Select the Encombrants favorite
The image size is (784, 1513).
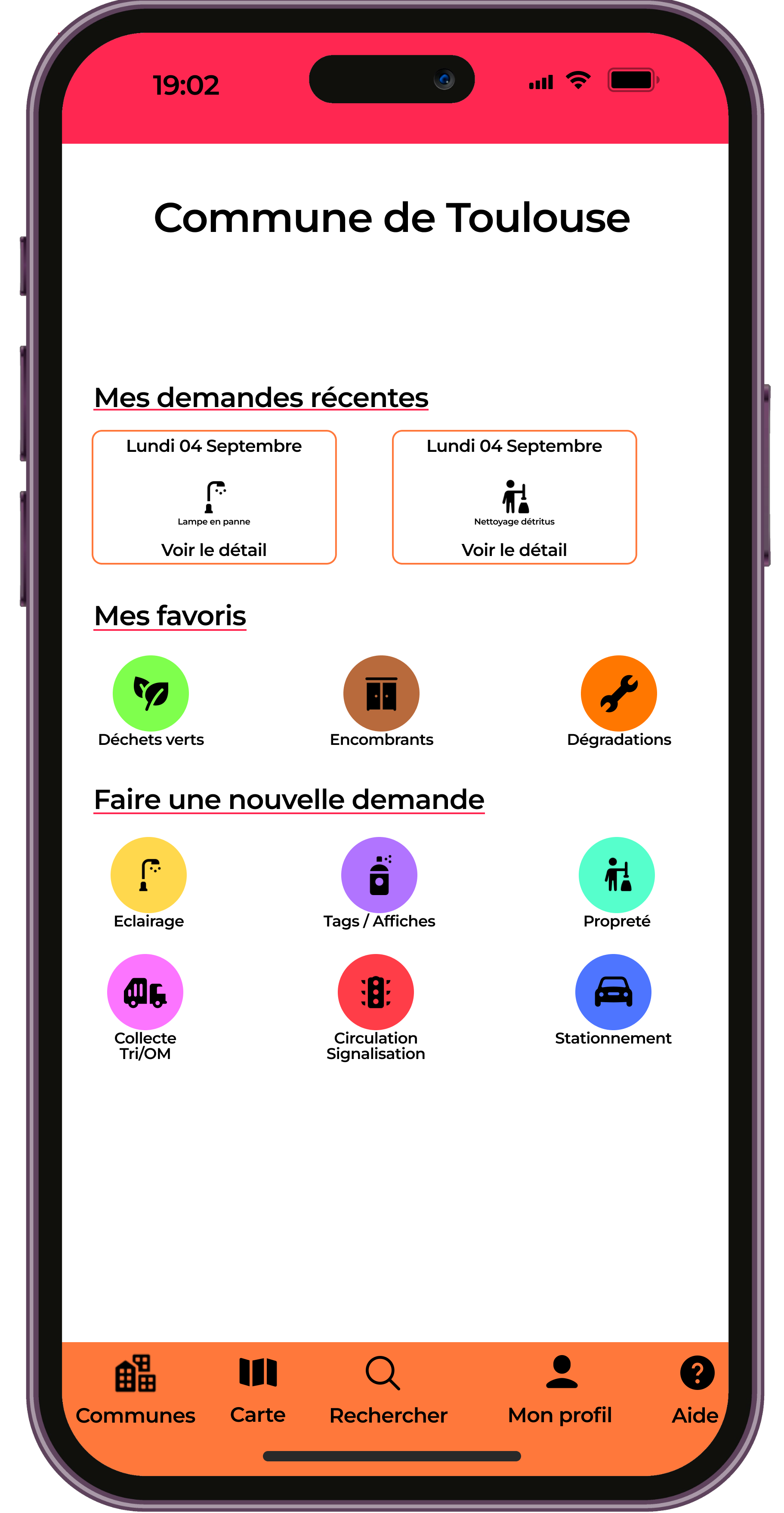click(381, 694)
